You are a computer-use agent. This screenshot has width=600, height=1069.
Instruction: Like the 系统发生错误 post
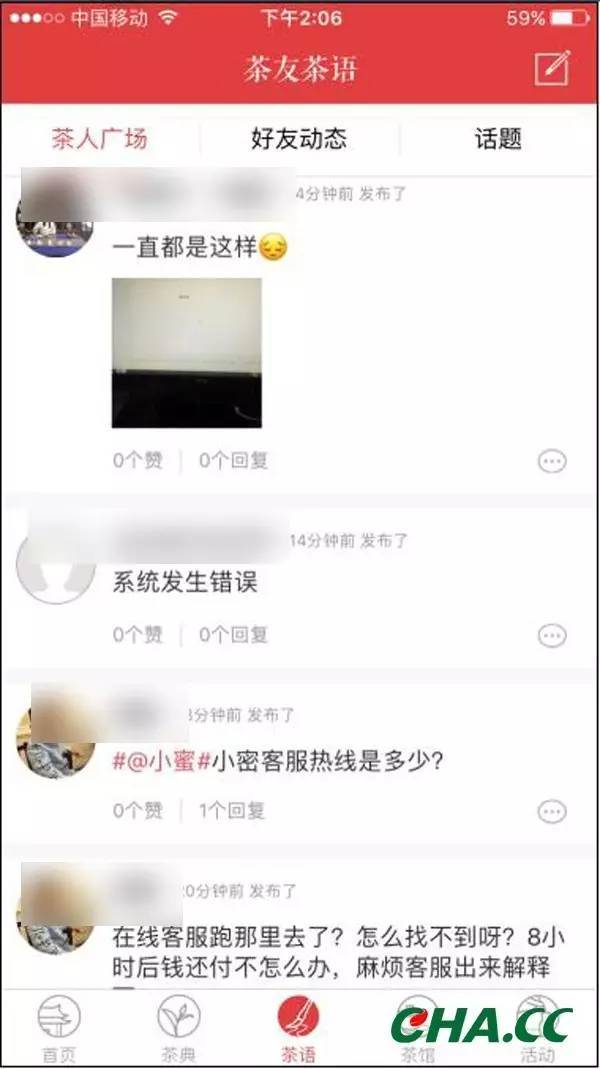(137, 634)
